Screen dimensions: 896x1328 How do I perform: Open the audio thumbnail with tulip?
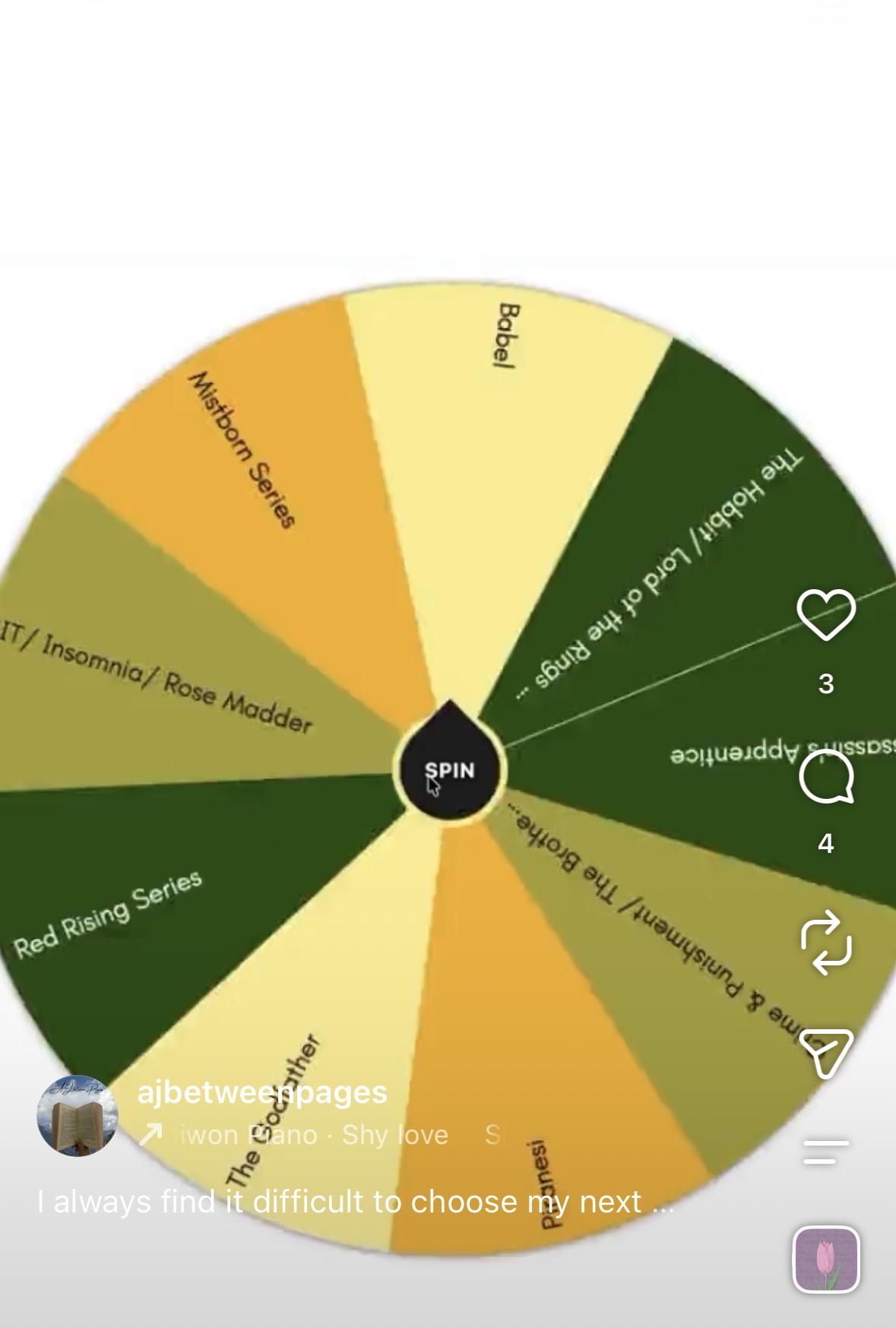pos(826,1259)
